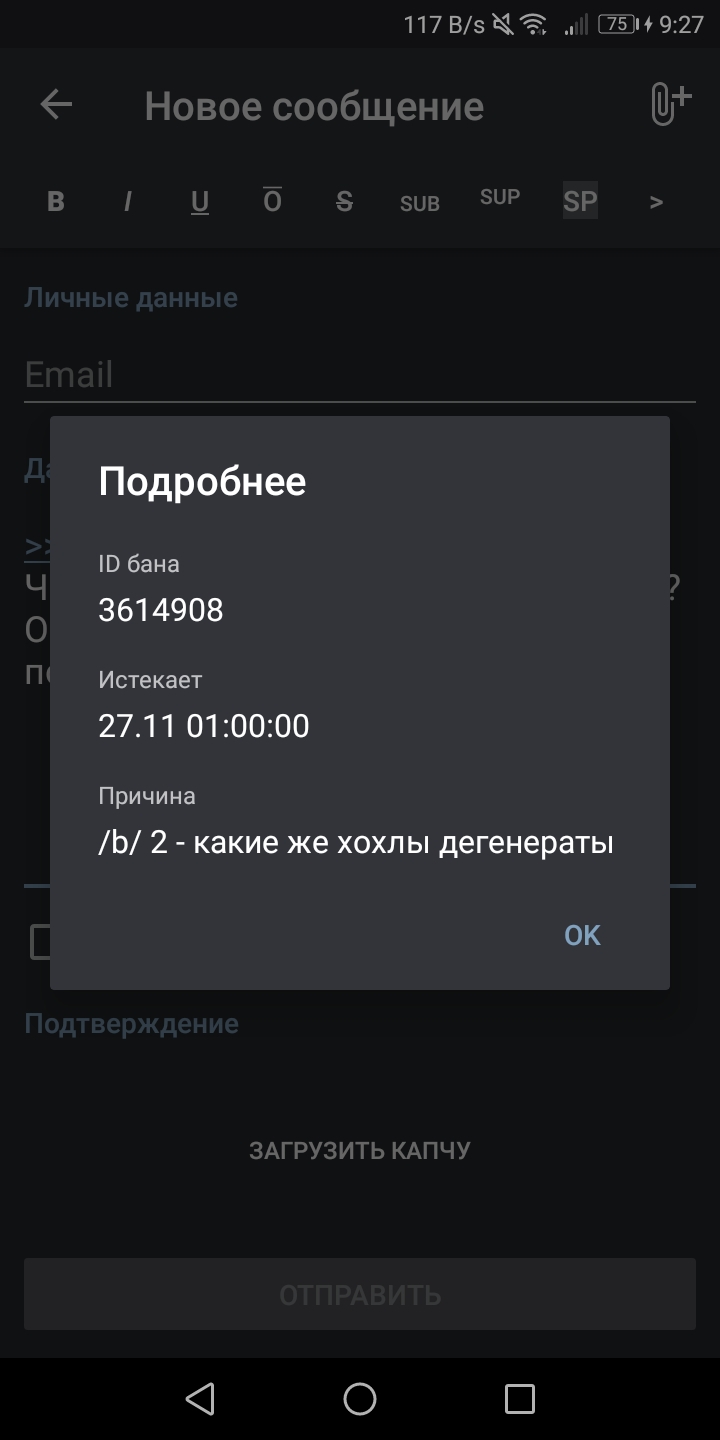Go to the system home screen
Viewport: 720px width, 1440px height.
(x=360, y=1398)
